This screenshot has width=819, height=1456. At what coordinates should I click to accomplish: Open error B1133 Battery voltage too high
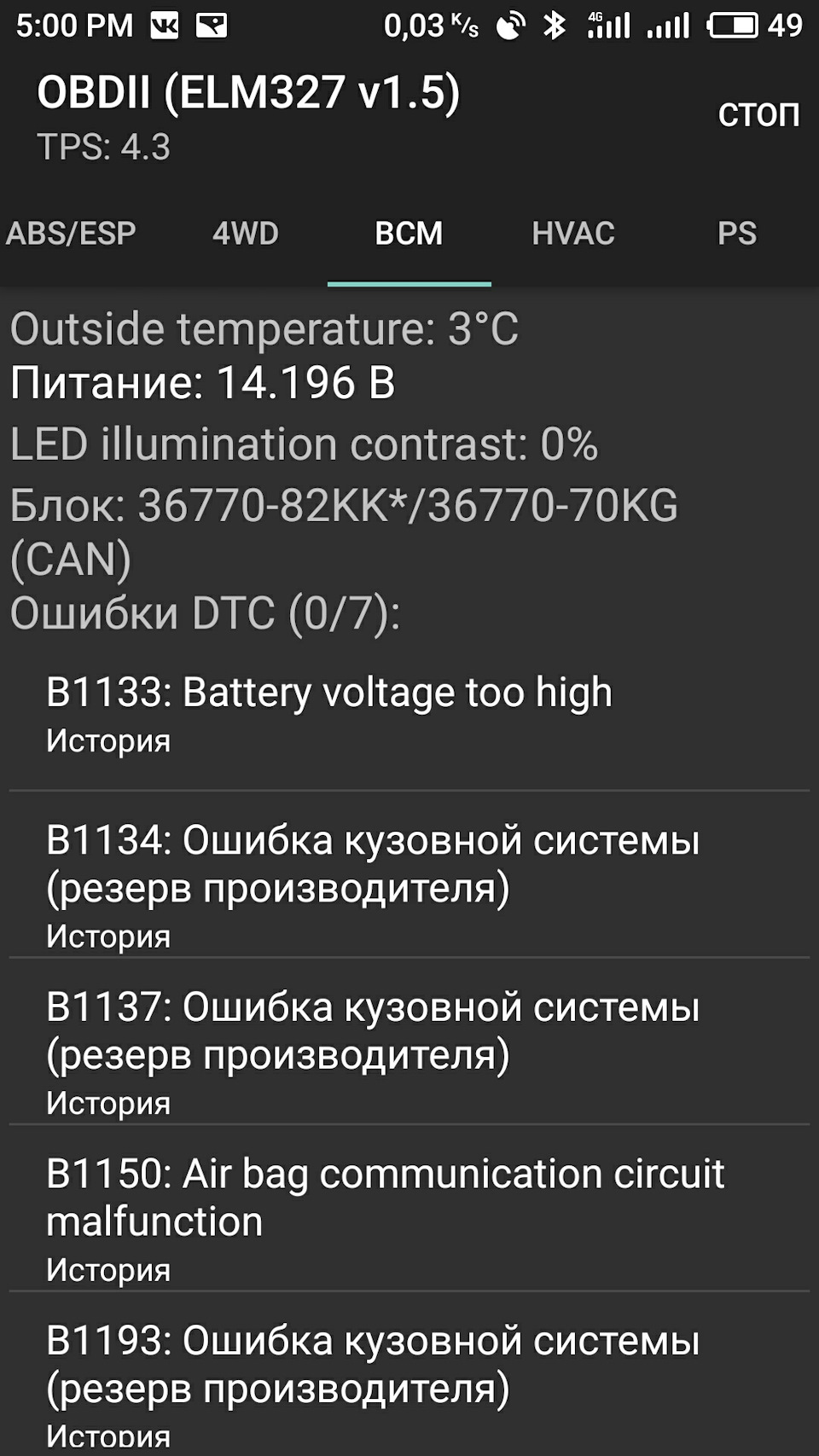pos(409,715)
